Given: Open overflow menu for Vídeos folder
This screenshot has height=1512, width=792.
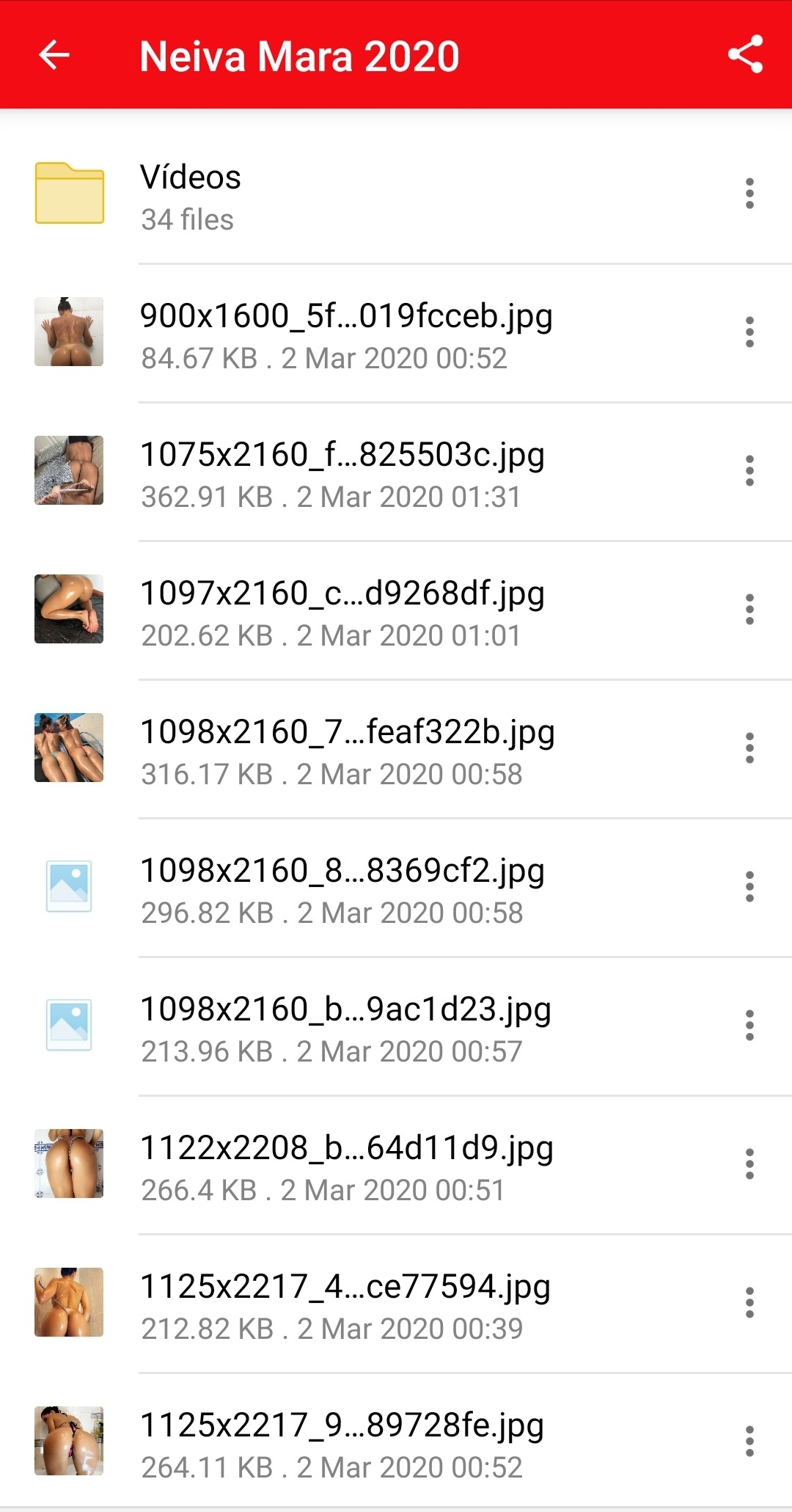Looking at the screenshot, I should tap(749, 194).
